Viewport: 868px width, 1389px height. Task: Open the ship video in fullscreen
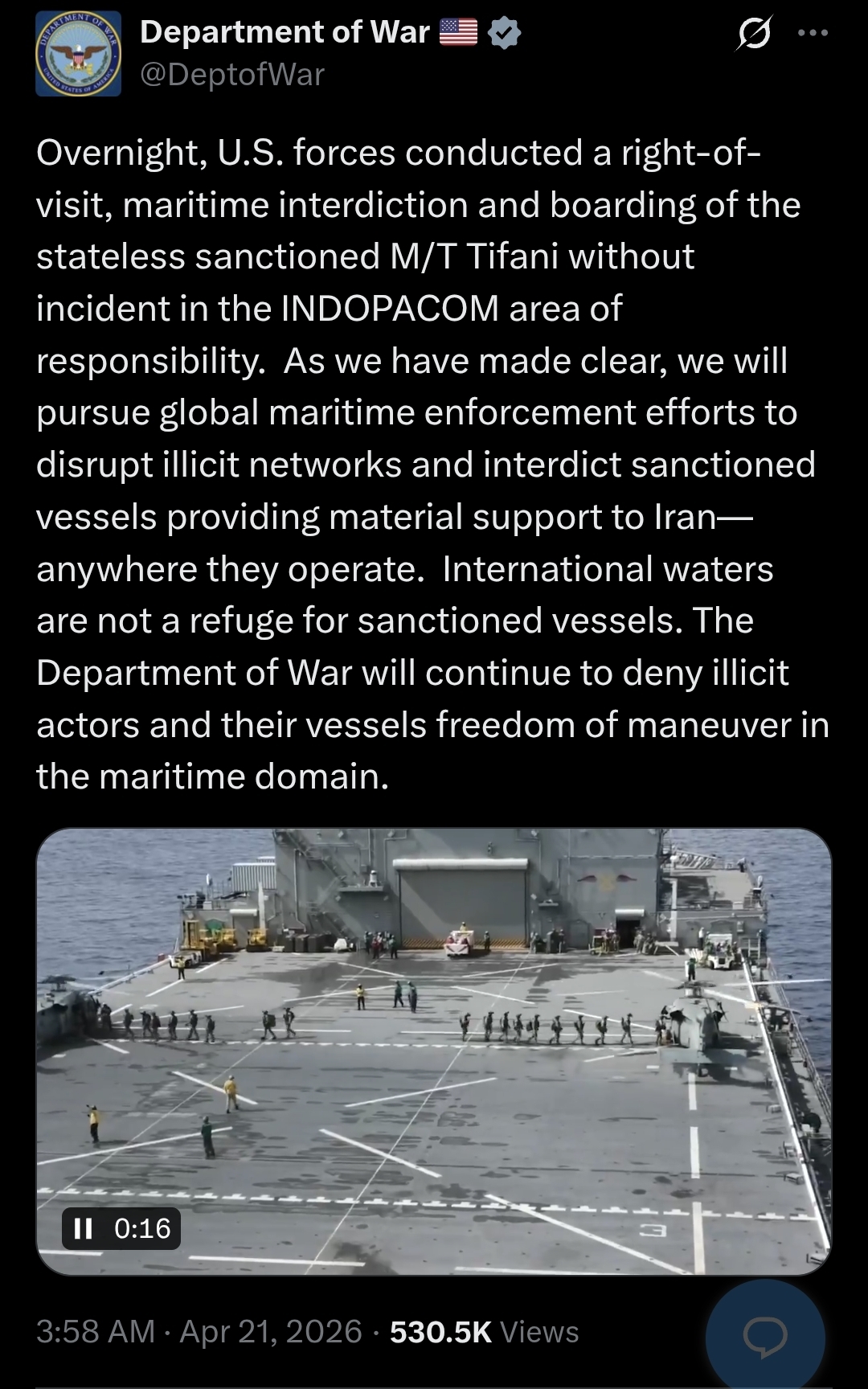click(x=434, y=1051)
